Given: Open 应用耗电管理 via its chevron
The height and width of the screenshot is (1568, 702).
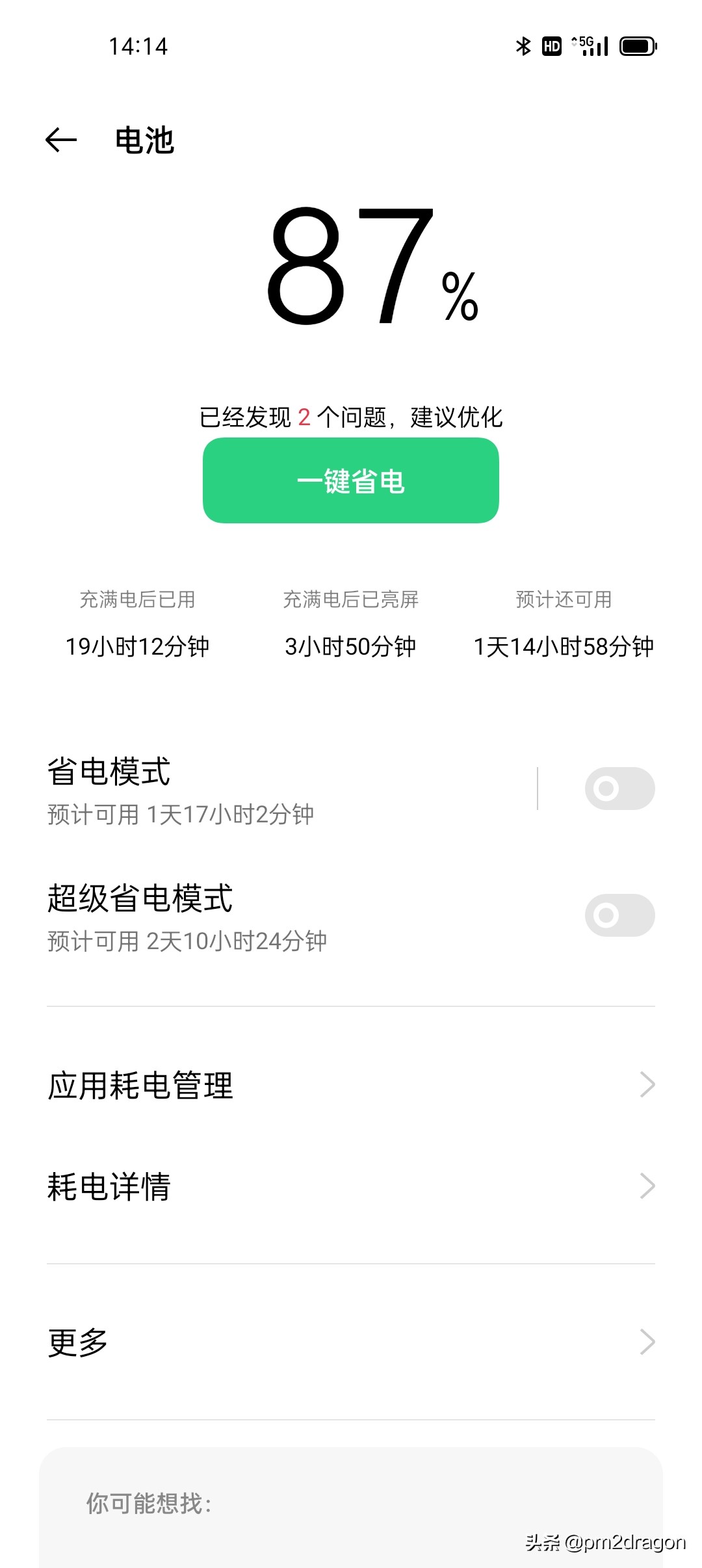Looking at the screenshot, I should click(x=648, y=1083).
